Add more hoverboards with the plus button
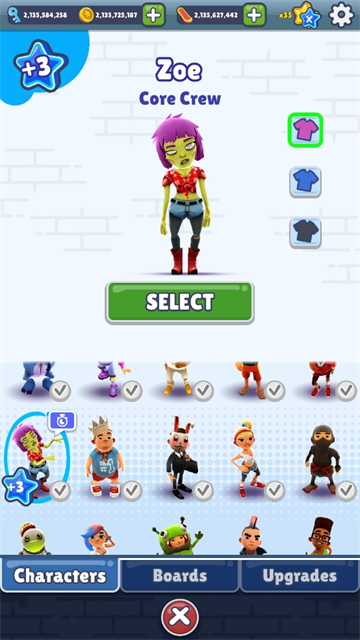 coord(255,15)
